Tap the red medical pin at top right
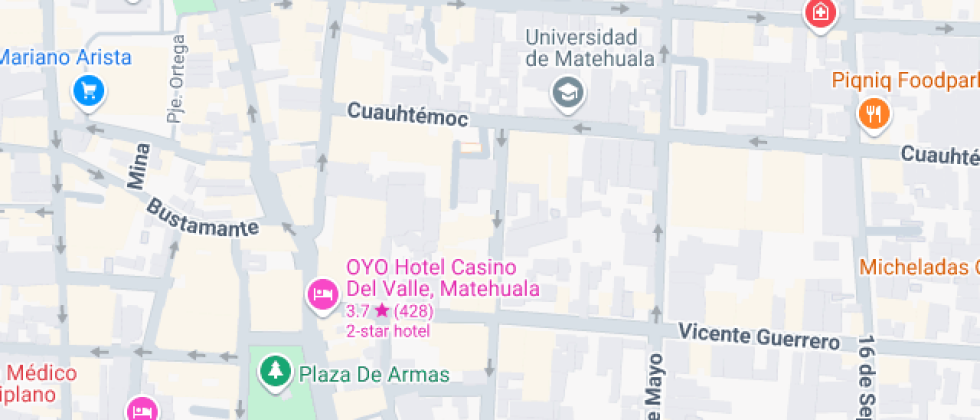The height and width of the screenshot is (420, 980). 820,13
